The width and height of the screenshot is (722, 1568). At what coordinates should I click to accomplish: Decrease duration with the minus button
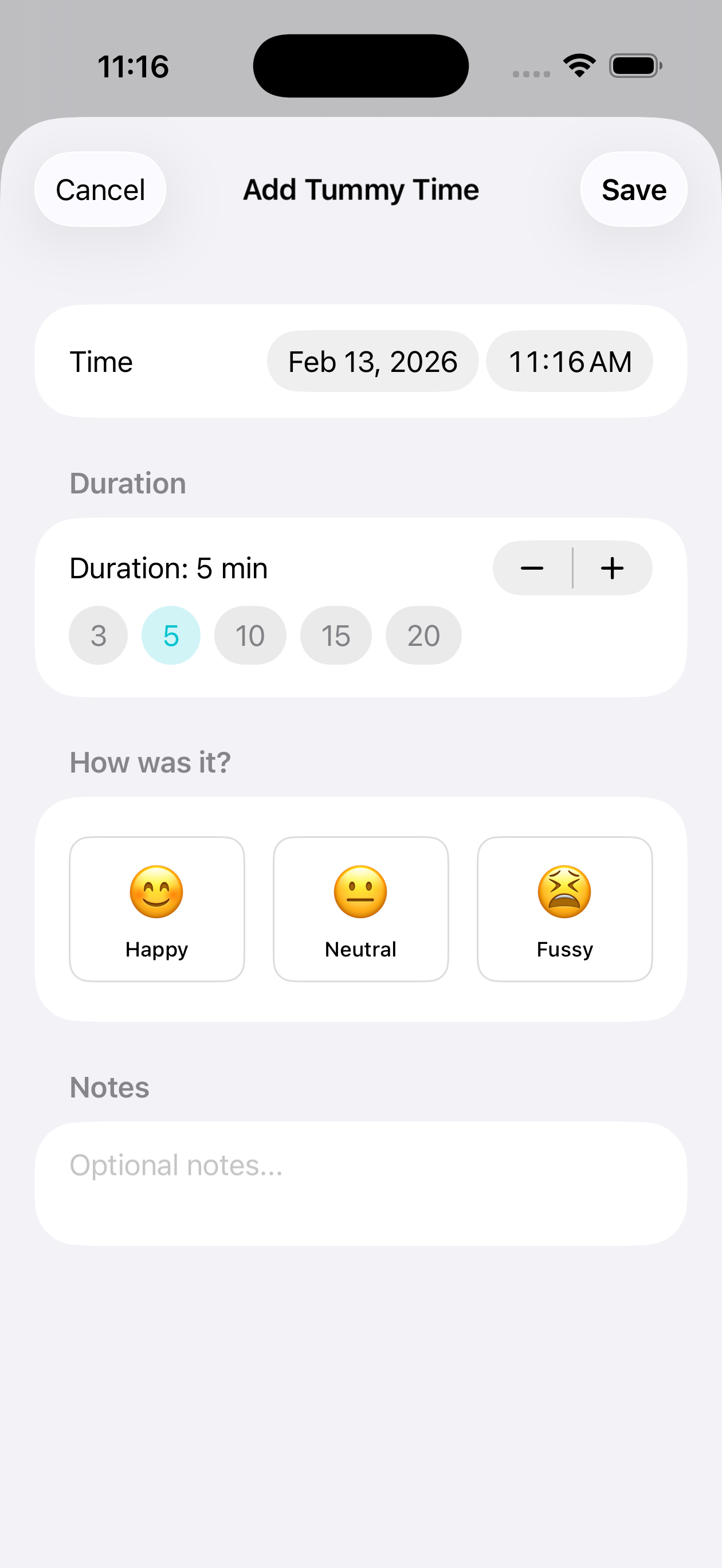coord(532,568)
